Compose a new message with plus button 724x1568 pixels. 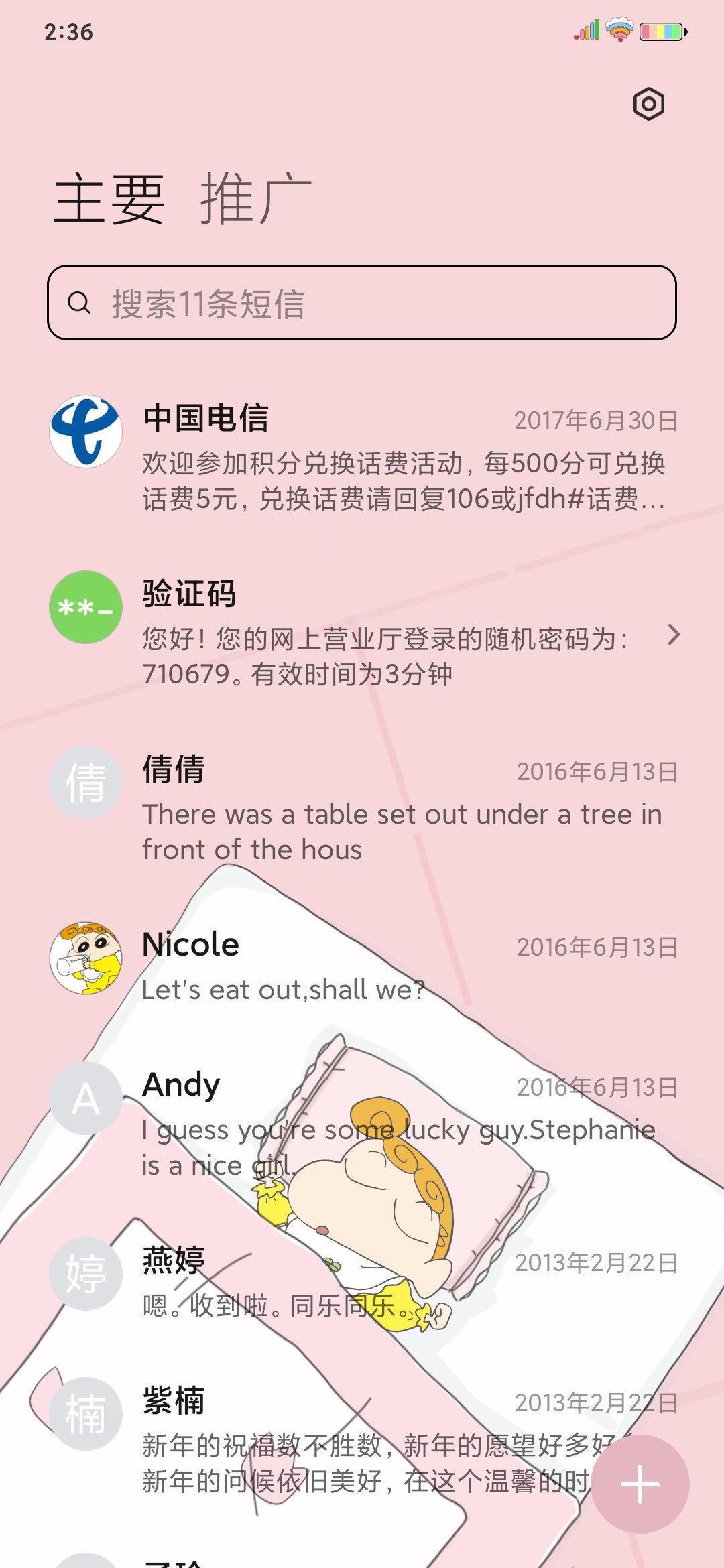click(x=640, y=1484)
